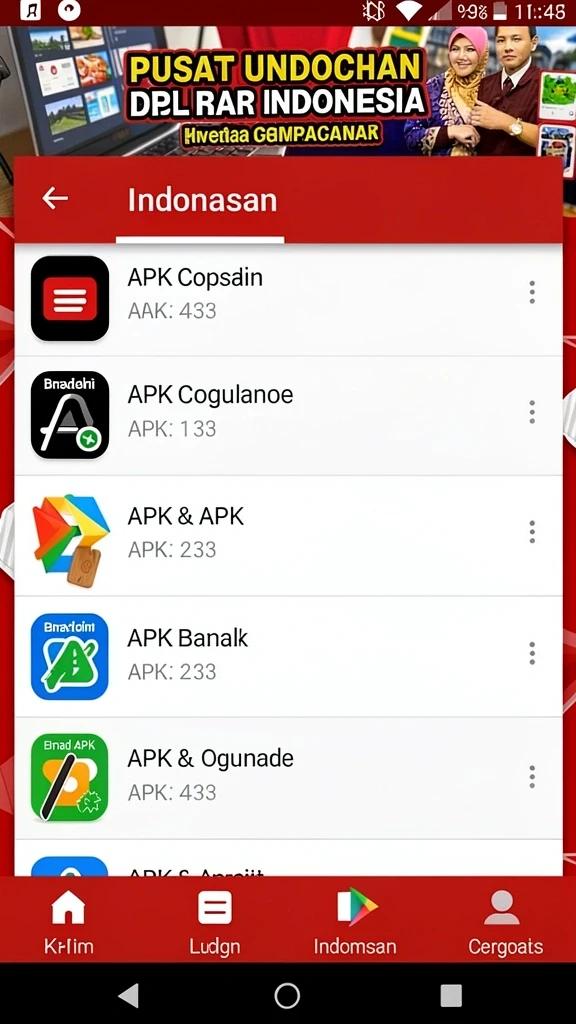Open overflow menu for APK Copsain
Screen dimensions: 576x1024
pos(532,293)
